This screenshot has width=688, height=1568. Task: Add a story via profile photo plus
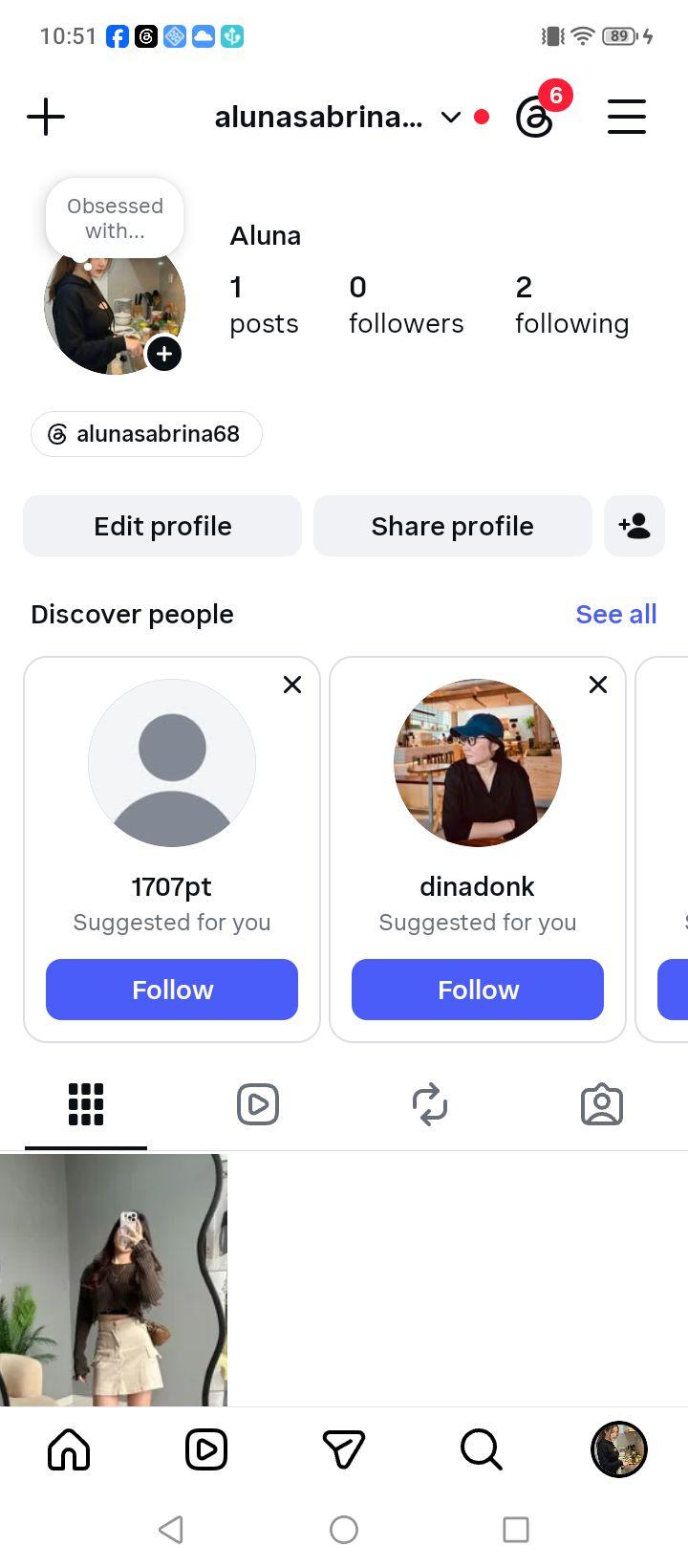click(x=164, y=354)
